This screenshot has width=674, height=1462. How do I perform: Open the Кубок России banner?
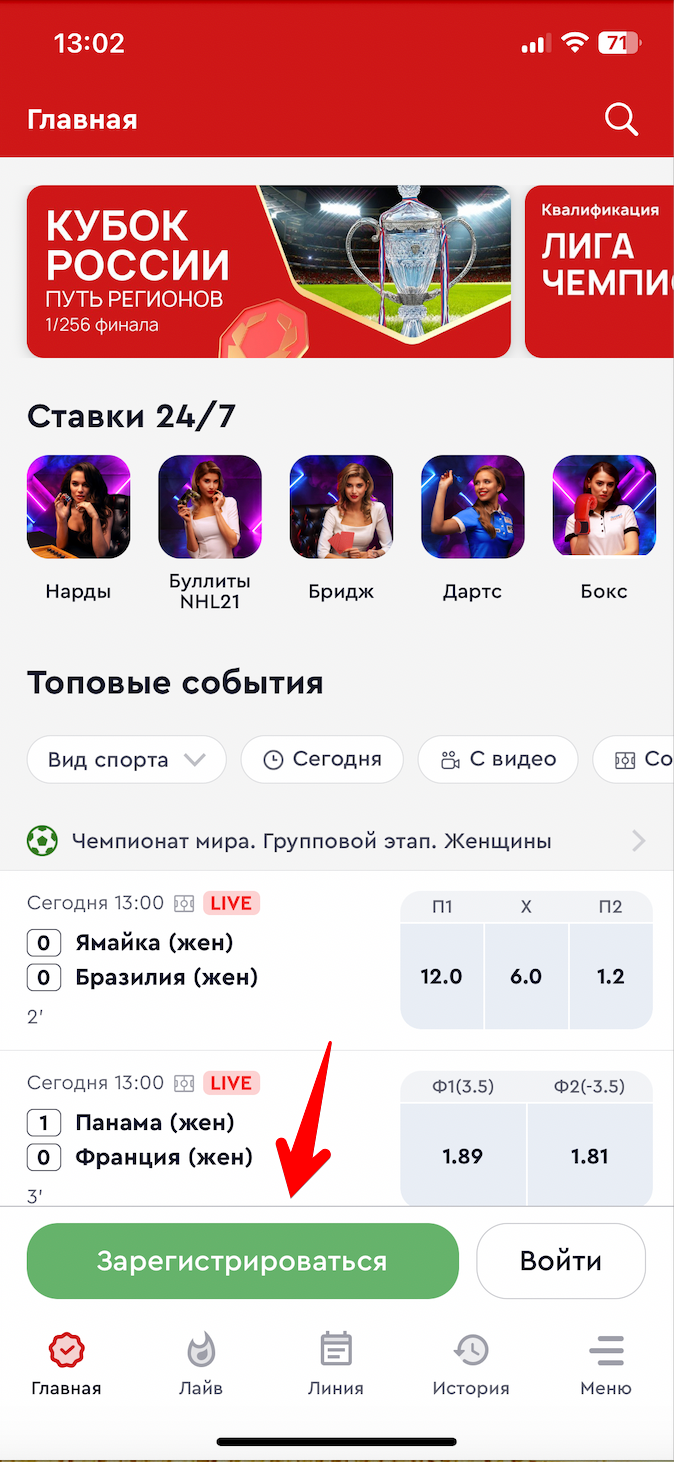pyautogui.click(x=268, y=271)
